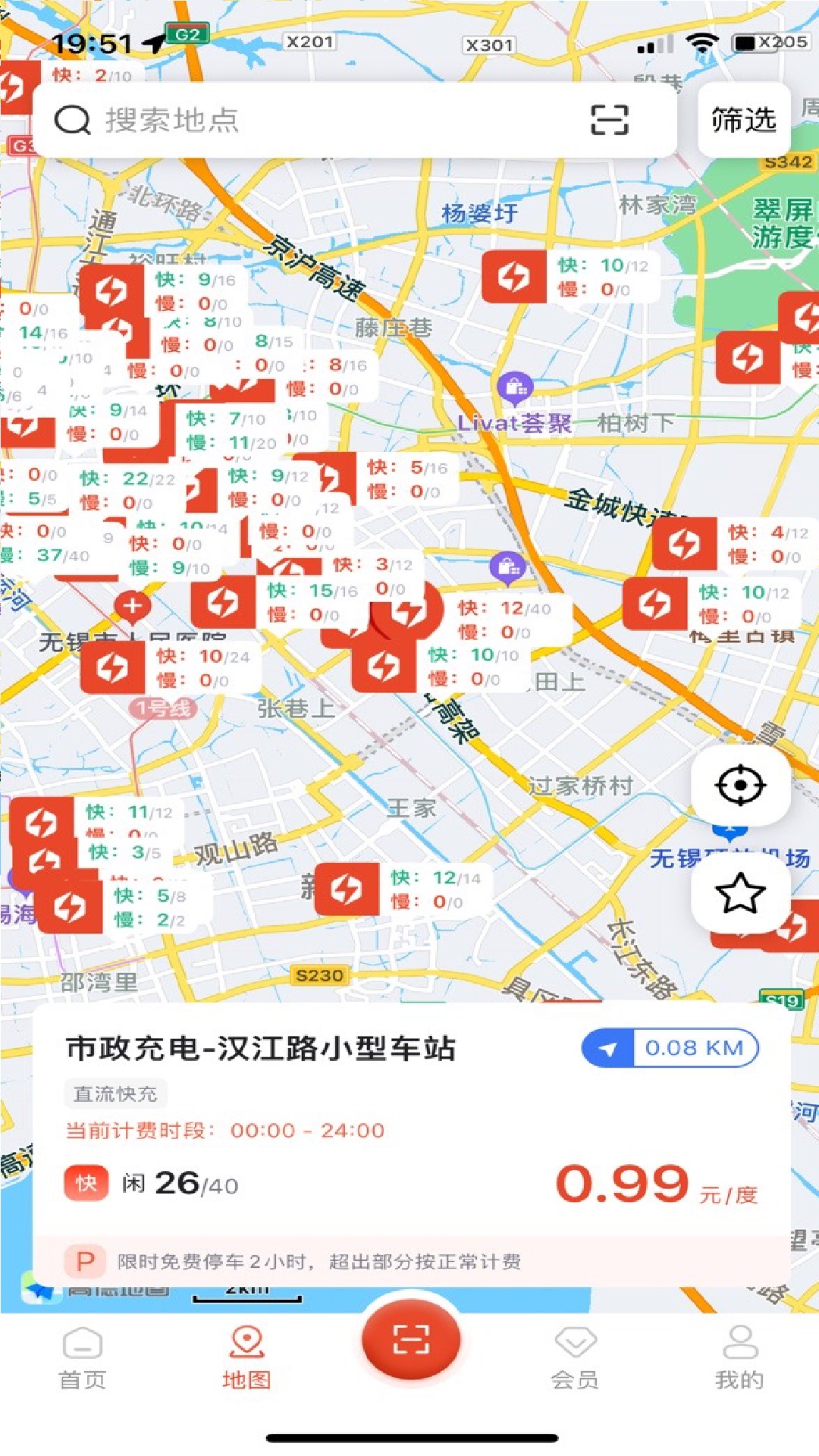Tap the purple Livat荟聚 shopping mall marker
Viewport: 819px width, 1456px height.
click(516, 387)
